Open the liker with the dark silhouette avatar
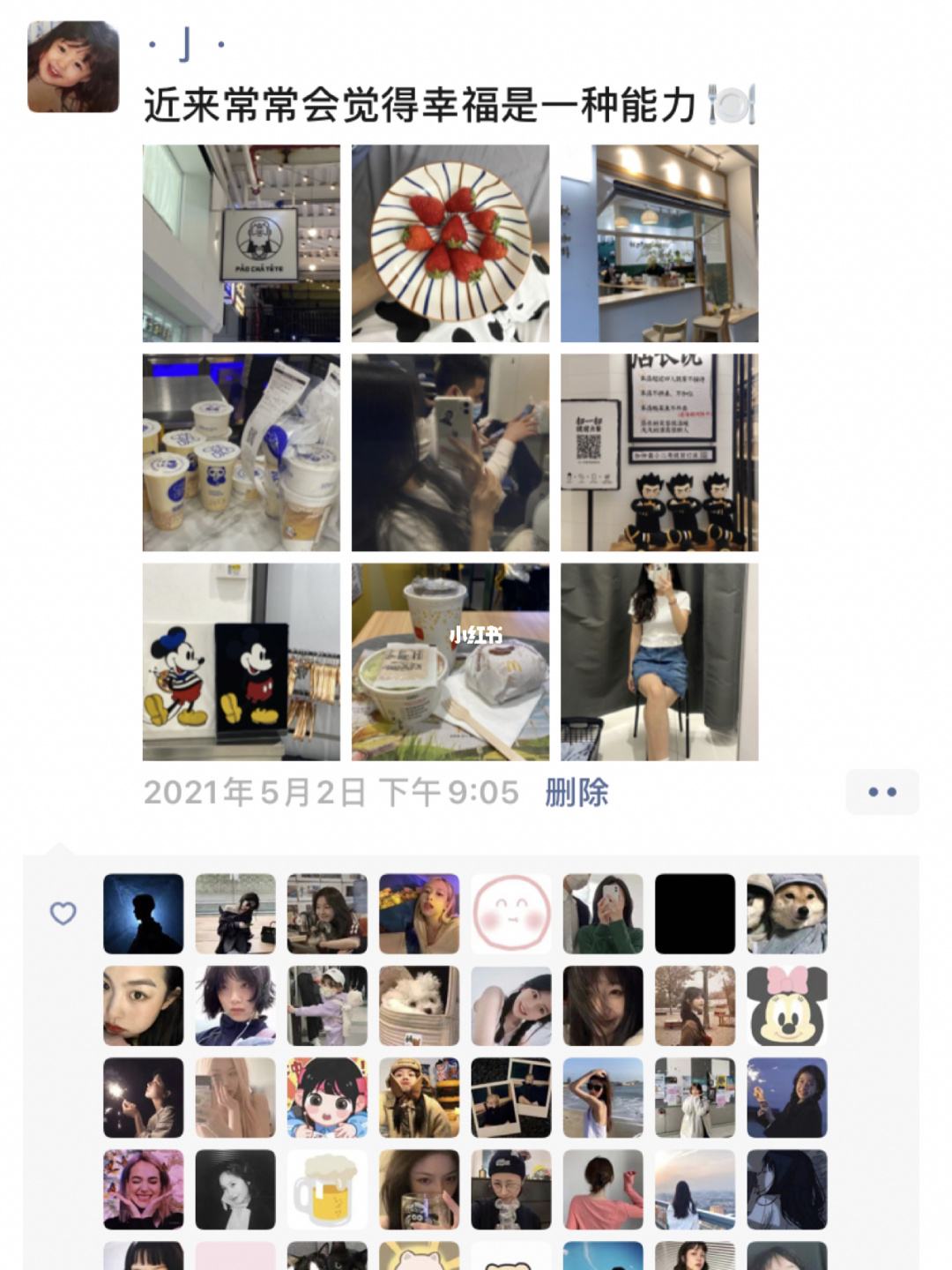 click(144, 914)
